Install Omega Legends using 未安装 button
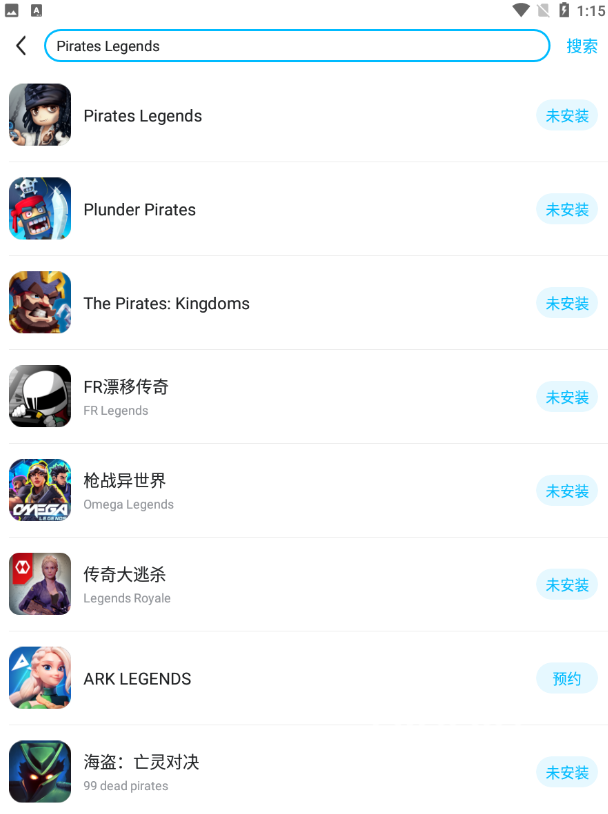The height and width of the screenshot is (814, 608). pyautogui.click(x=566, y=492)
